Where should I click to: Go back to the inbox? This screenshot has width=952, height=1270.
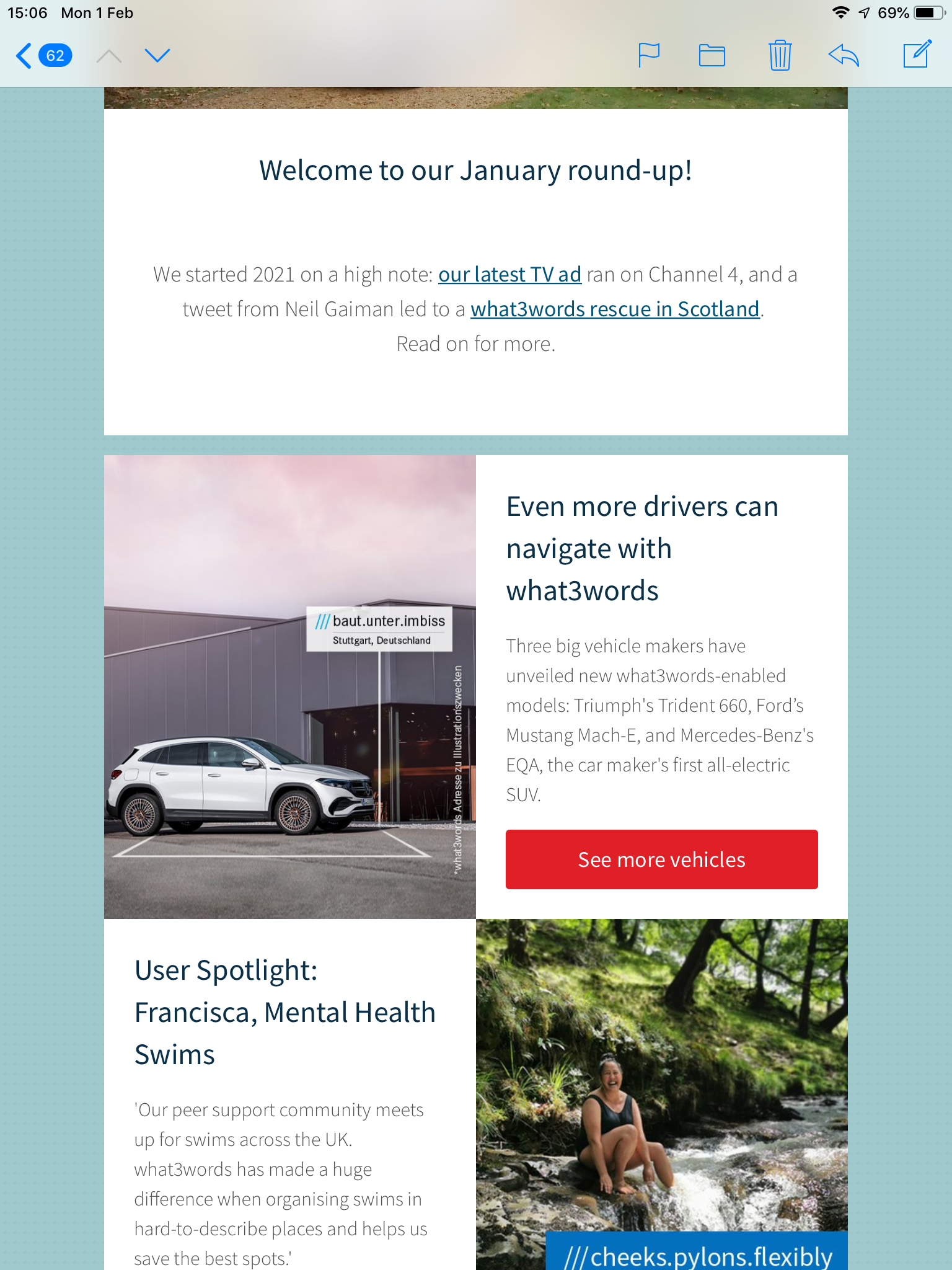pos(42,56)
